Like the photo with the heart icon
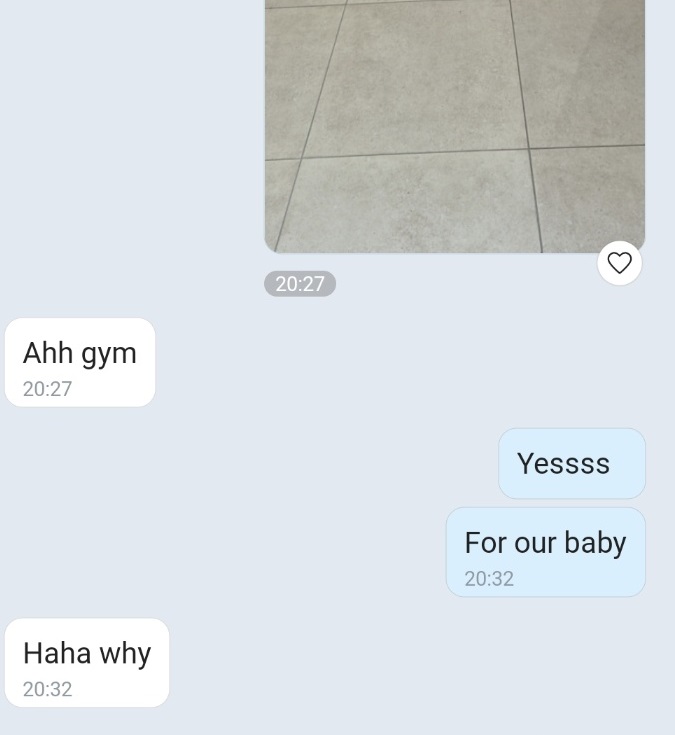 tap(620, 263)
